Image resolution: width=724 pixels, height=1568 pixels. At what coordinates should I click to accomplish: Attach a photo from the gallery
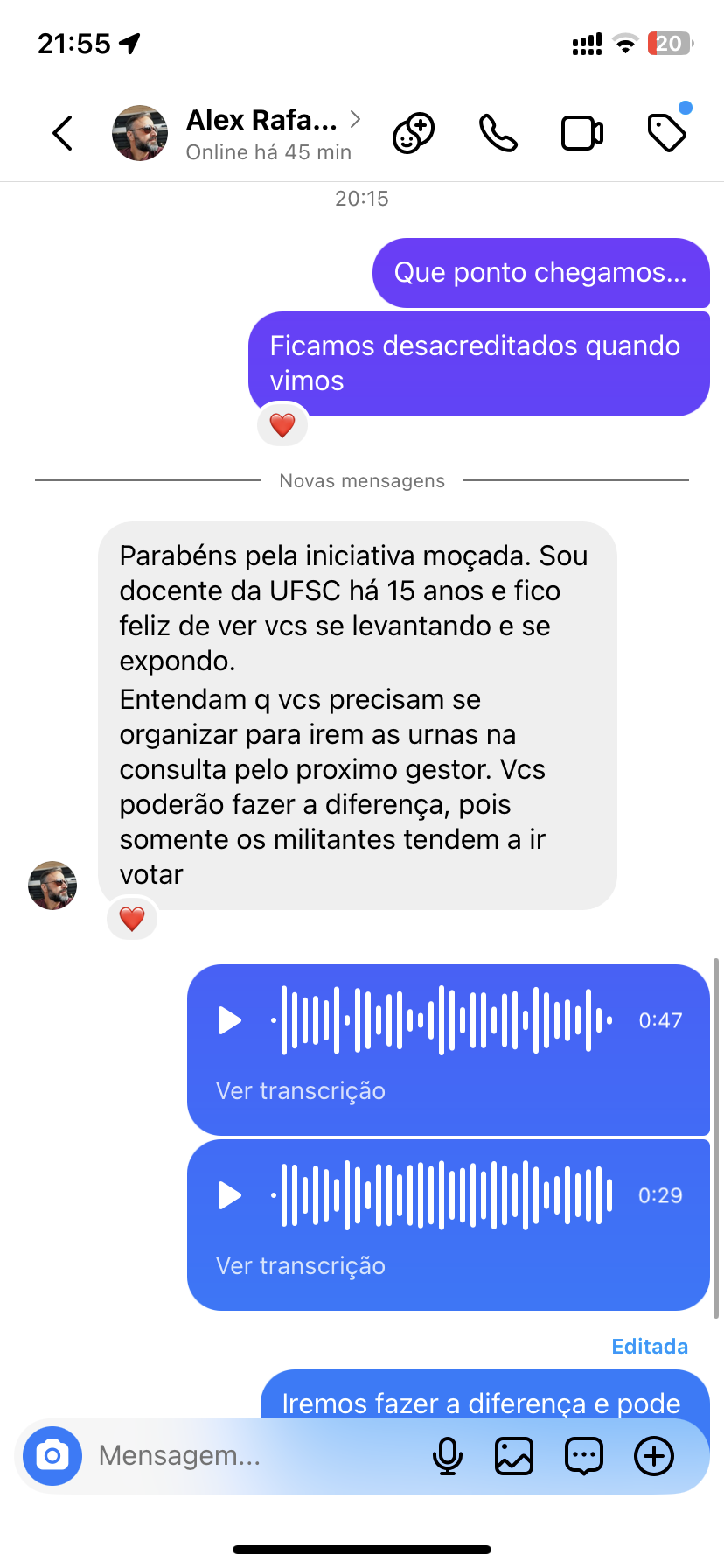pos(514,1456)
